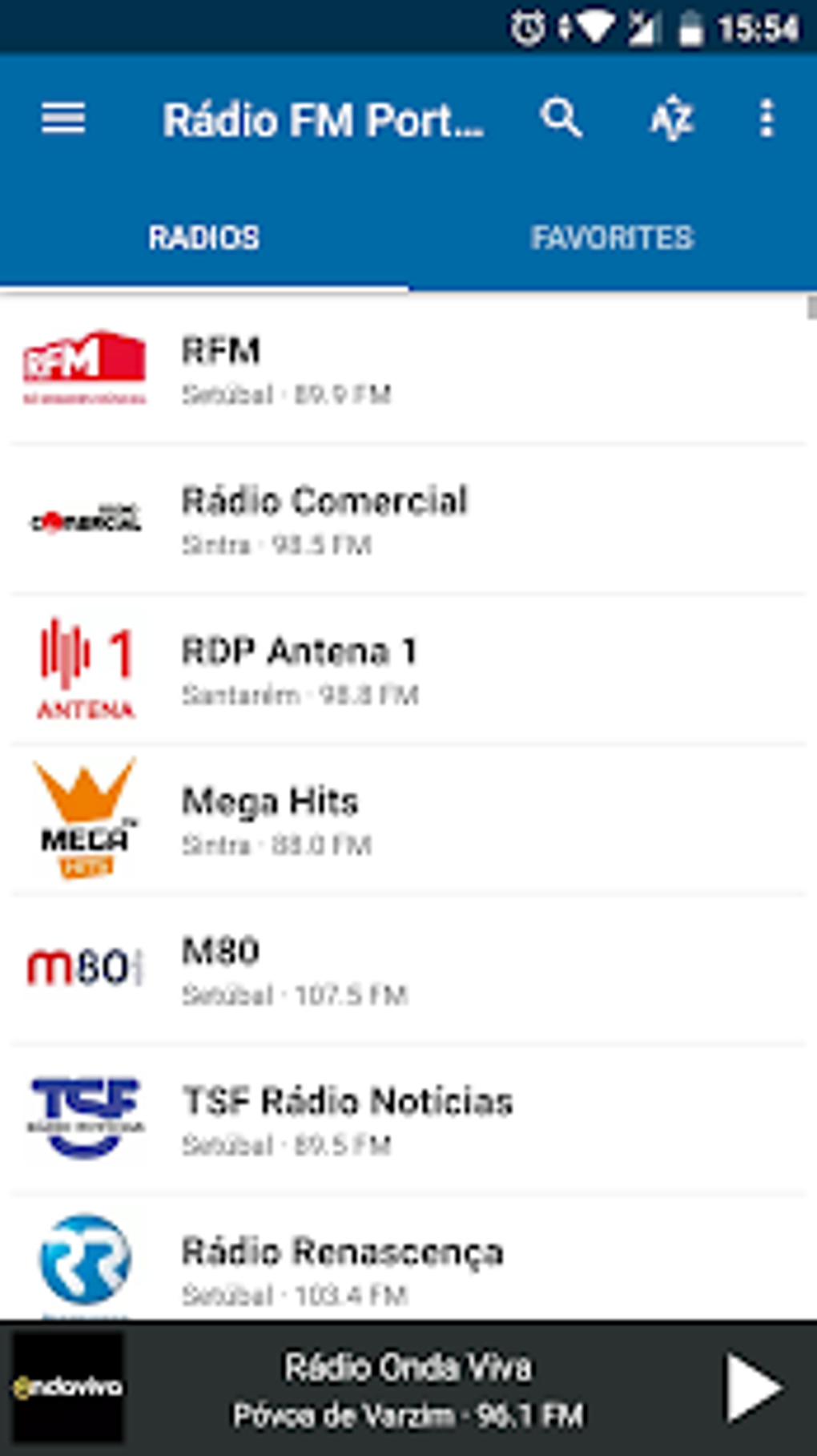This screenshot has height=1456, width=817.
Task: Play Rádio Onda Viva
Action: point(752,1389)
